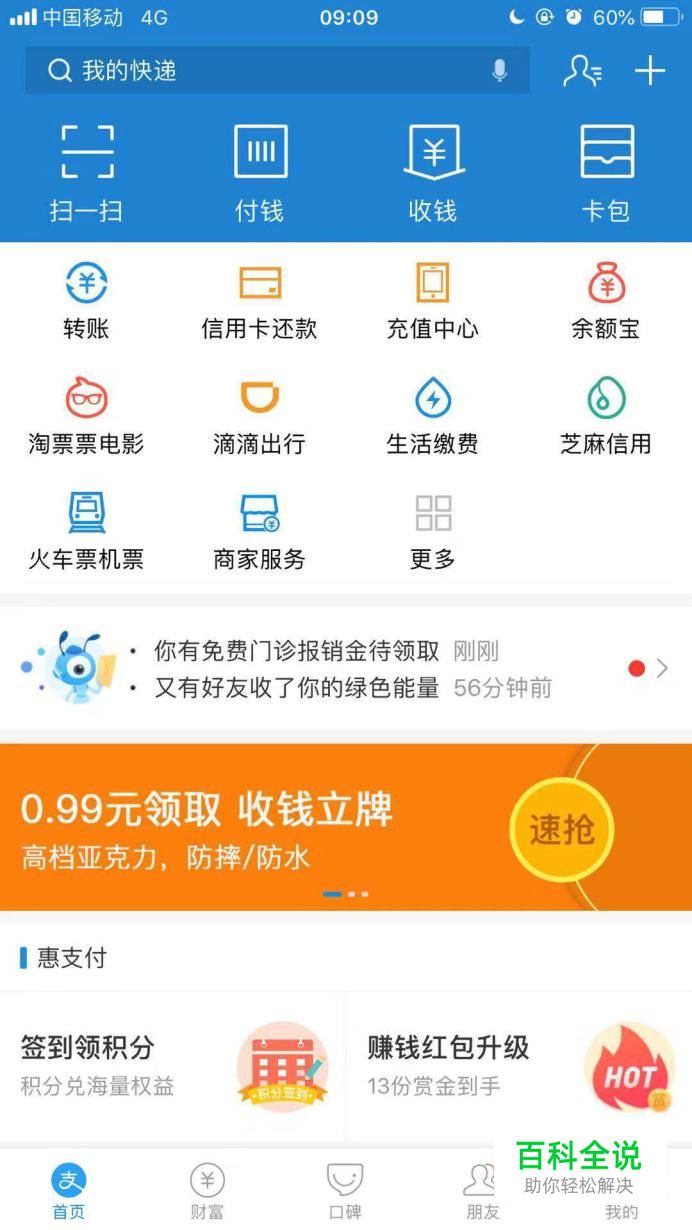Tap 更多 to see more services
Screen dimensions: 692x1230
pyautogui.click(x=433, y=530)
